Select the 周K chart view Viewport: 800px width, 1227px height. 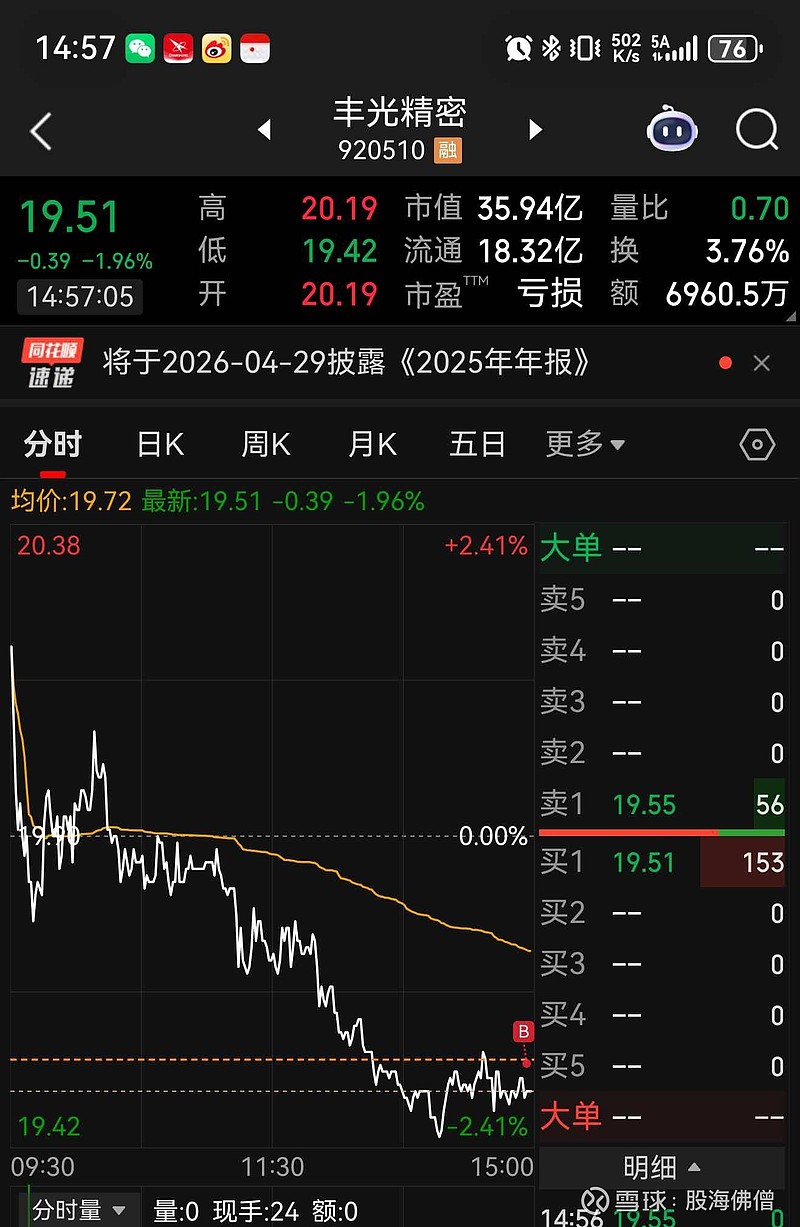(264, 444)
